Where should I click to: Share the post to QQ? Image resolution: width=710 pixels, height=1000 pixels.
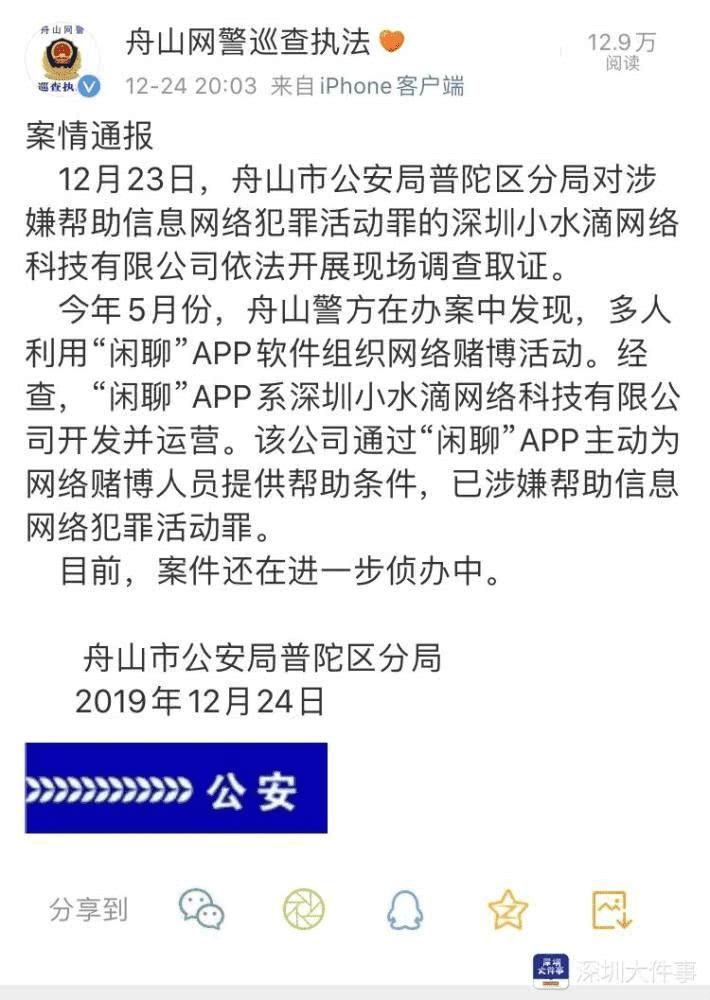click(x=405, y=908)
